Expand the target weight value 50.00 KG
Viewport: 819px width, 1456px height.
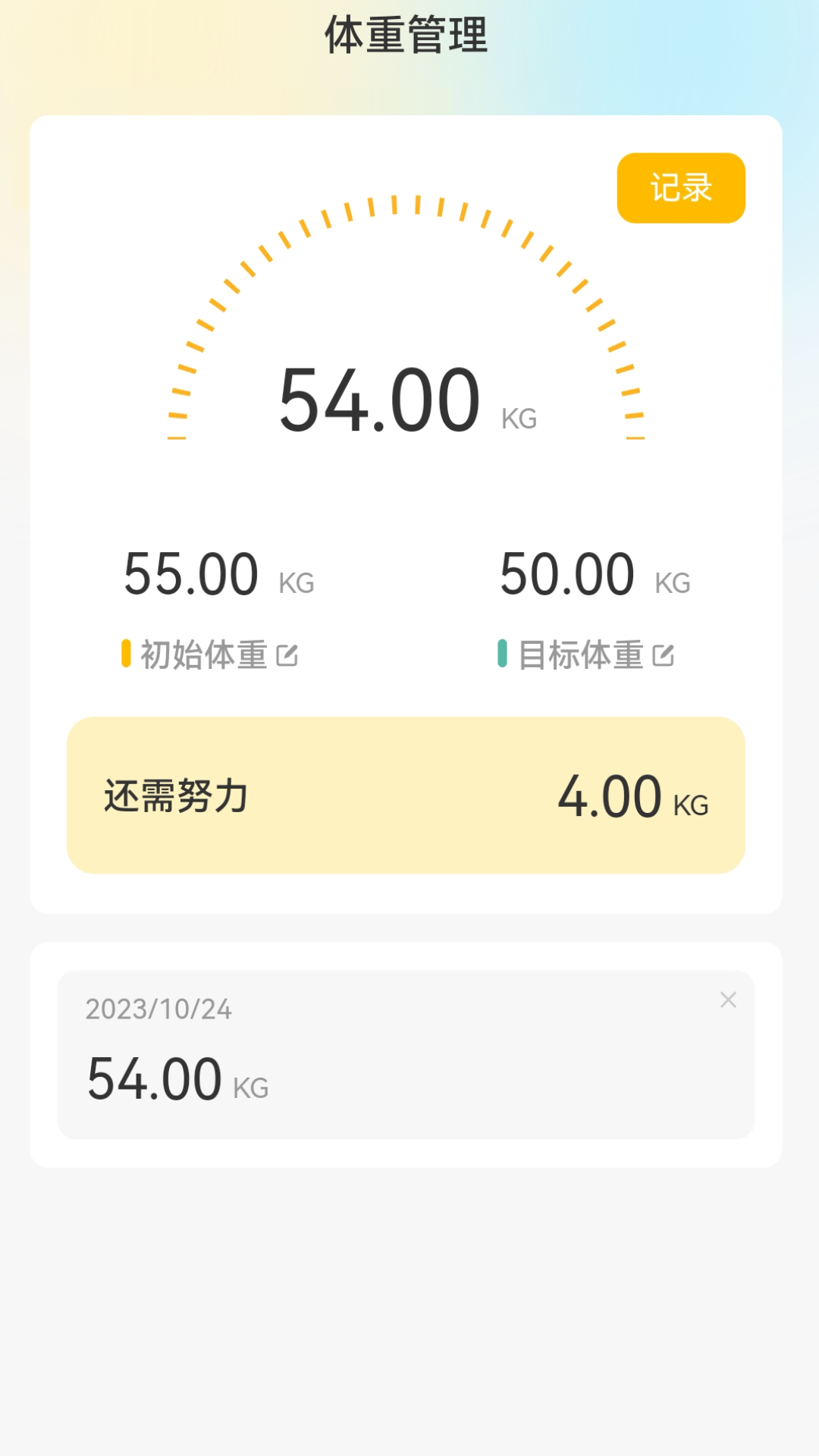point(569,575)
